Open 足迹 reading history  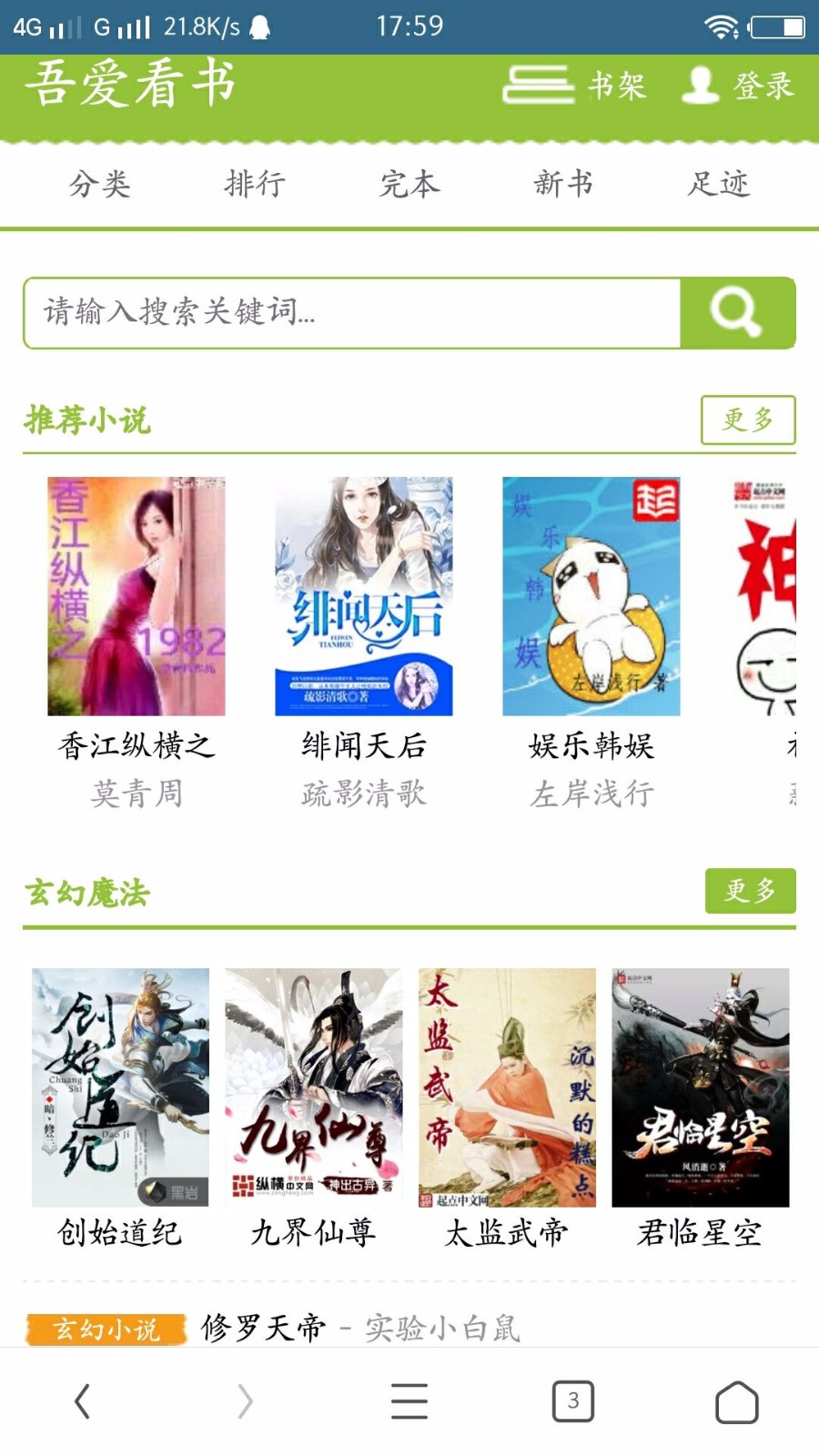(719, 184)
